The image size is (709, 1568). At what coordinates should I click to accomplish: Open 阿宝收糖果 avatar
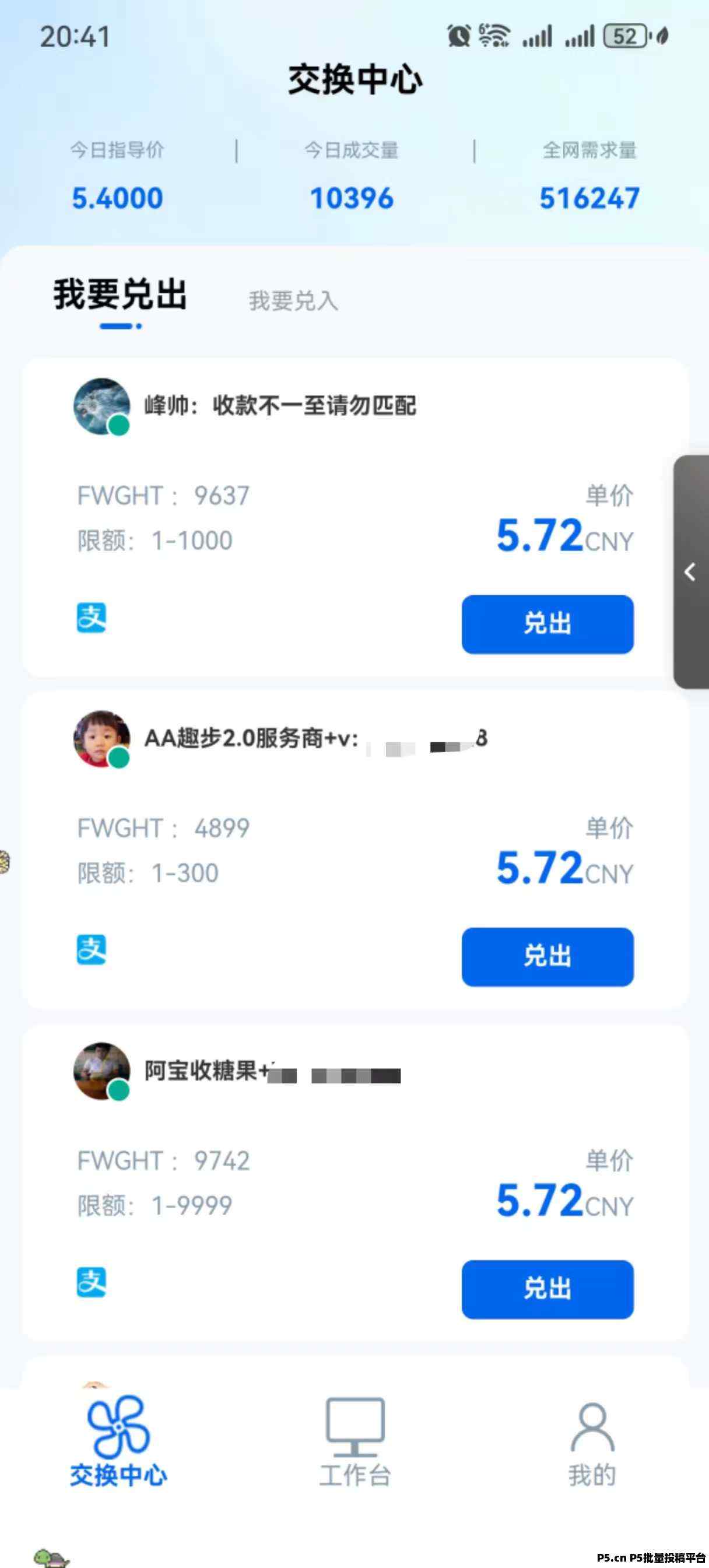[101, 1071]
